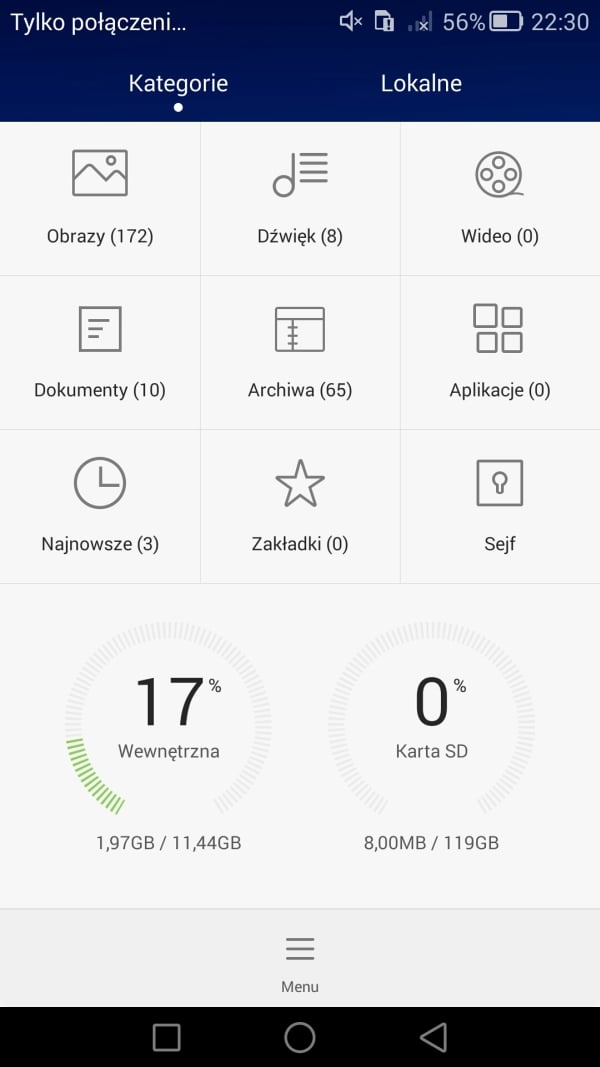Image resolution: width=600 pixels, height=1067 pixels.
Task: Open the Archiwa (65) category
Action: pyautogui.click(x=300, y=352)
